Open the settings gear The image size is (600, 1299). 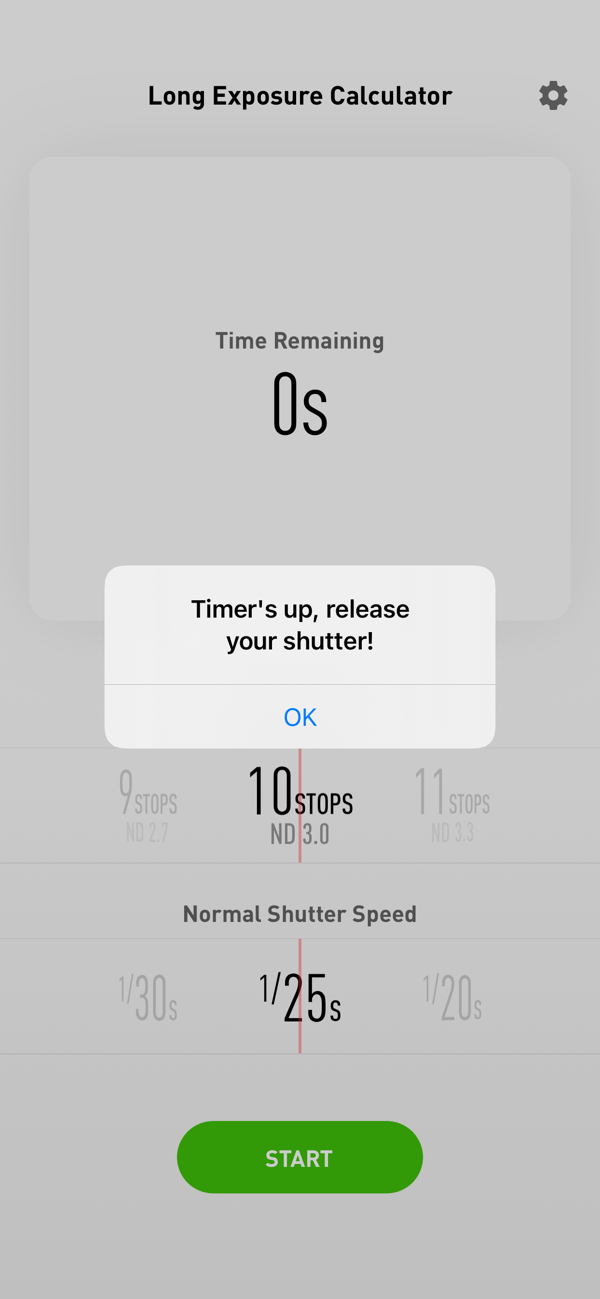tap(553, 96)
